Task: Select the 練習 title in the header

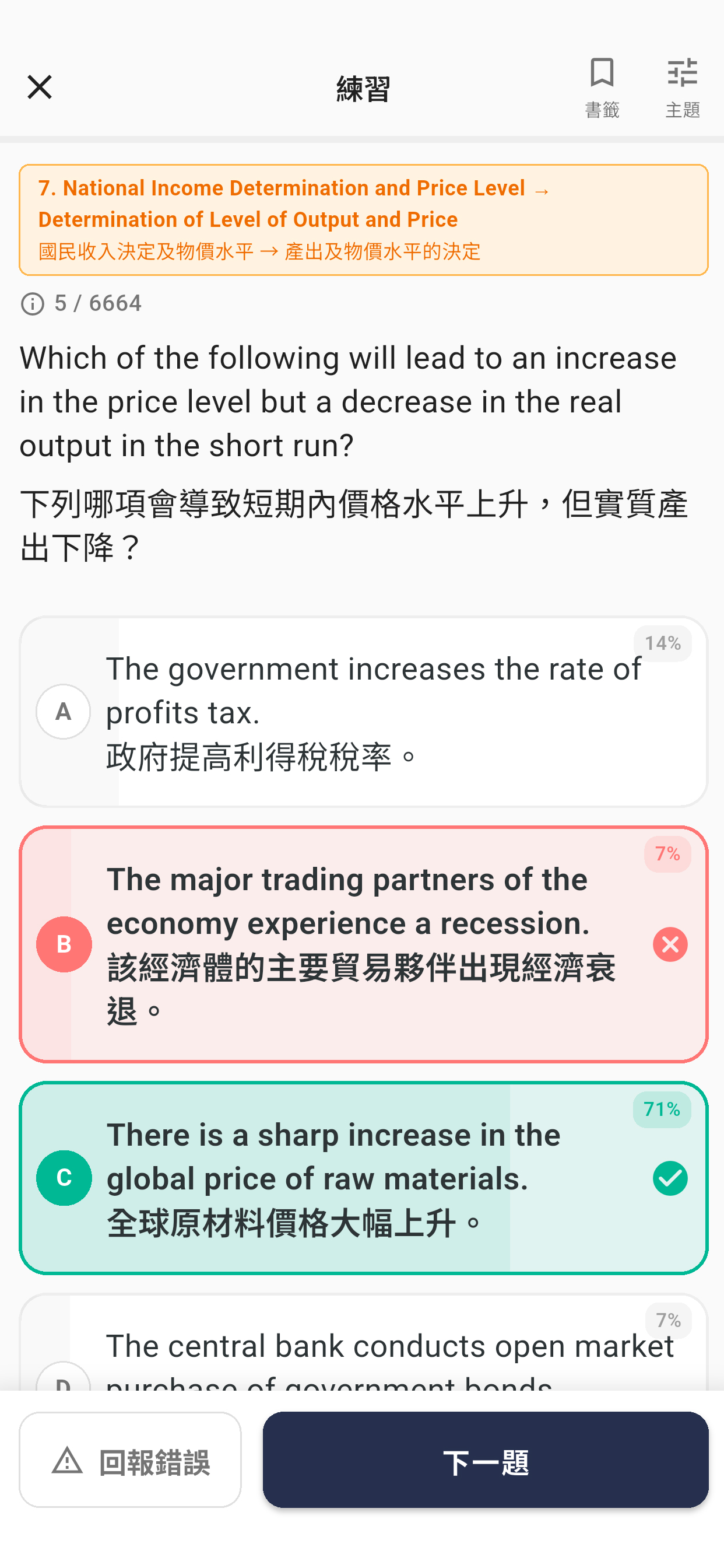Action: [x=362, y=89]
